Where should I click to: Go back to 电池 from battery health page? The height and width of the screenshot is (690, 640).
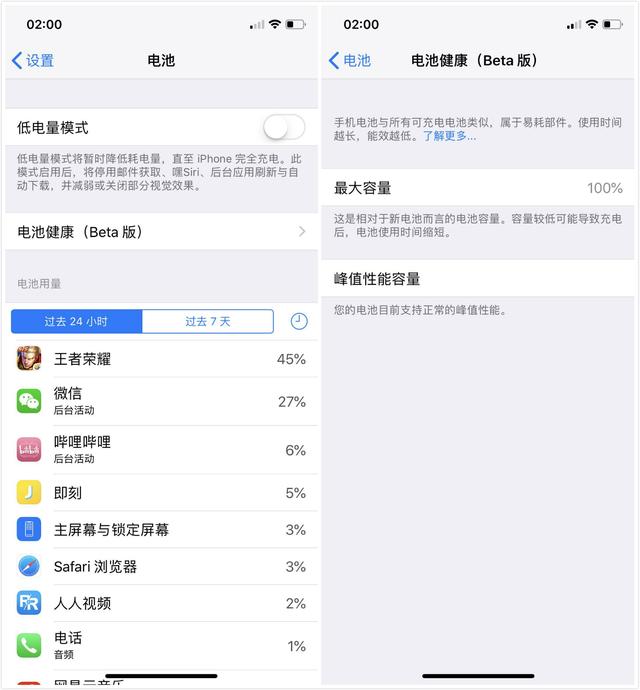coord(350,61)
